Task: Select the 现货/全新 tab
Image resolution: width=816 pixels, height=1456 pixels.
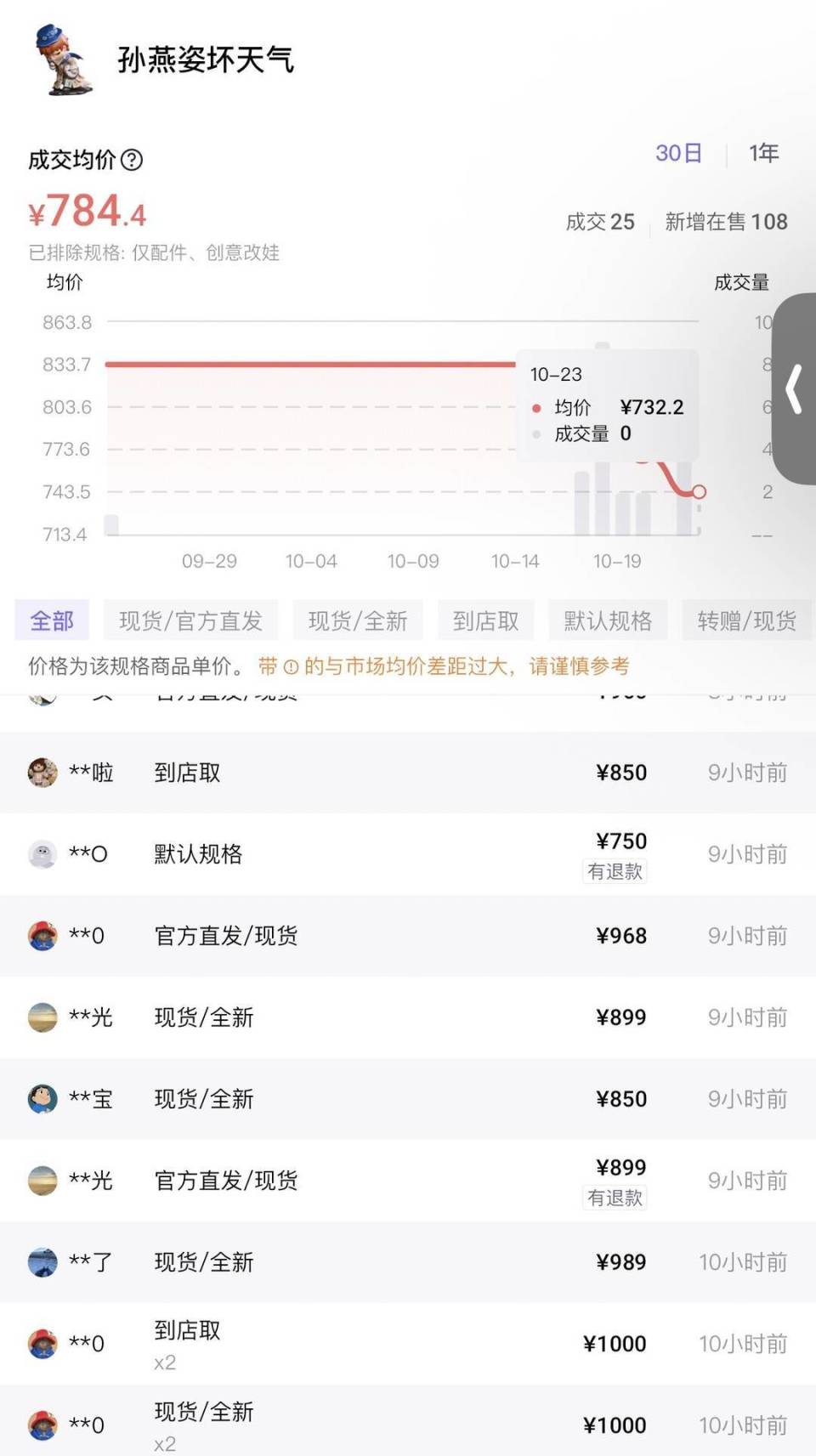Action: (x=357, y=620)
